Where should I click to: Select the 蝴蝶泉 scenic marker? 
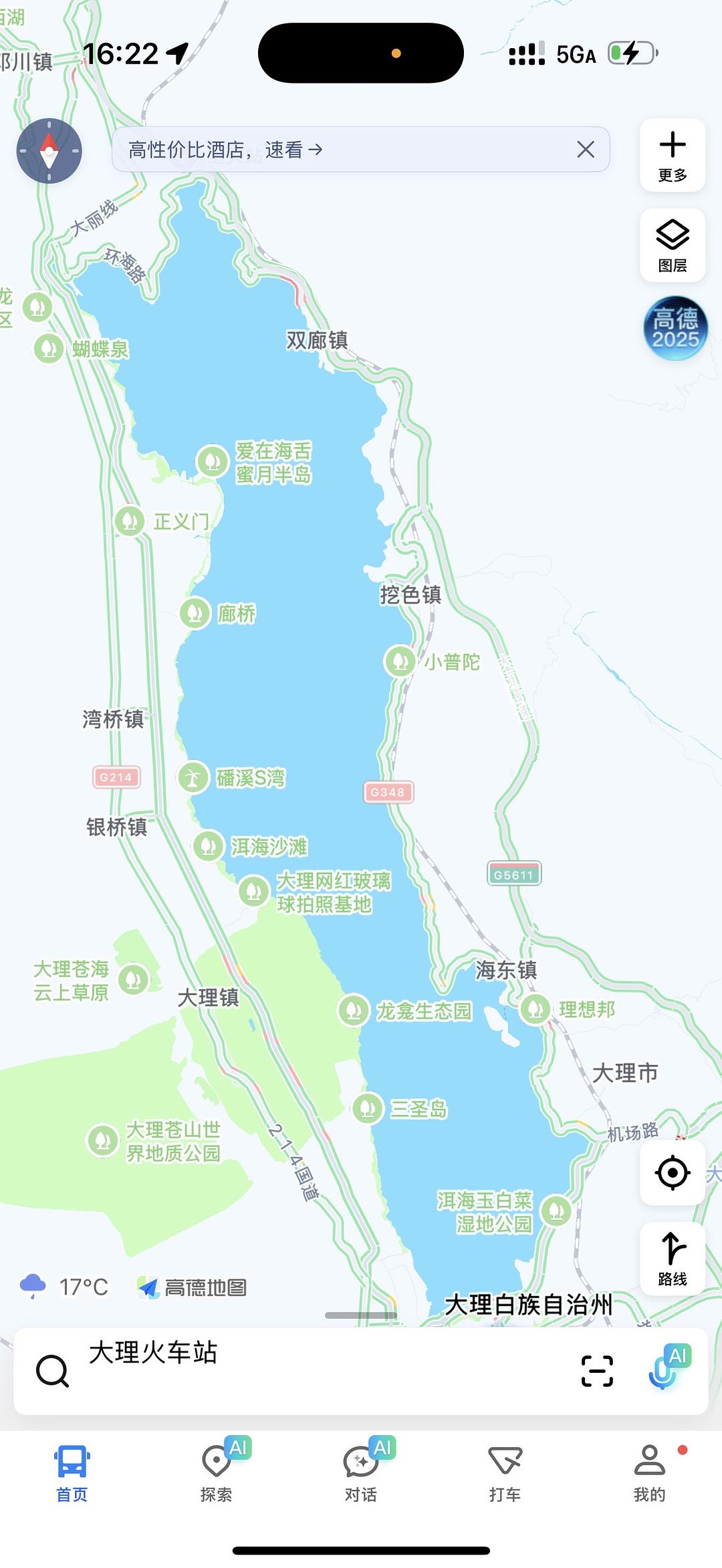coord(47,347)
